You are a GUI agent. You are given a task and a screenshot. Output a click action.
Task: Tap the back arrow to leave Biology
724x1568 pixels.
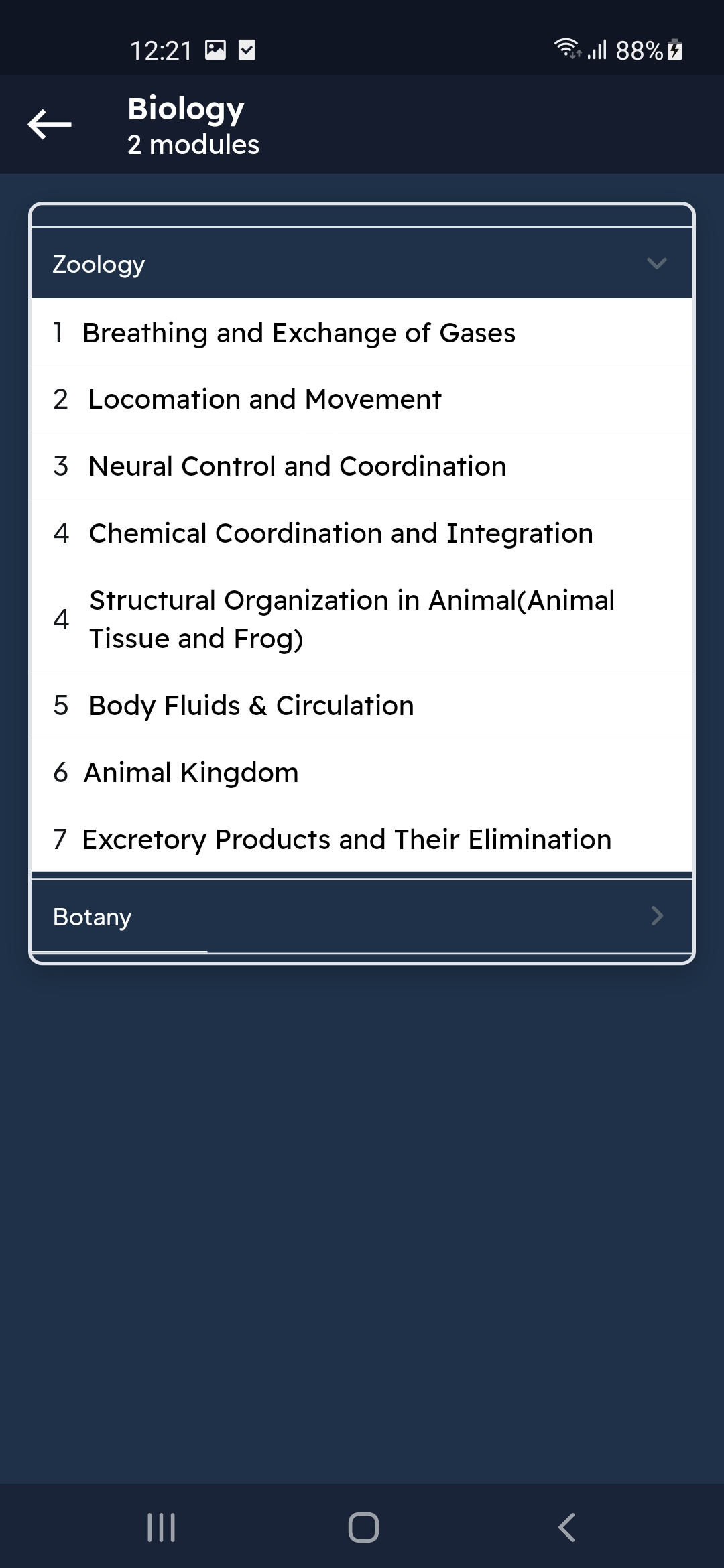click(50, 123)
